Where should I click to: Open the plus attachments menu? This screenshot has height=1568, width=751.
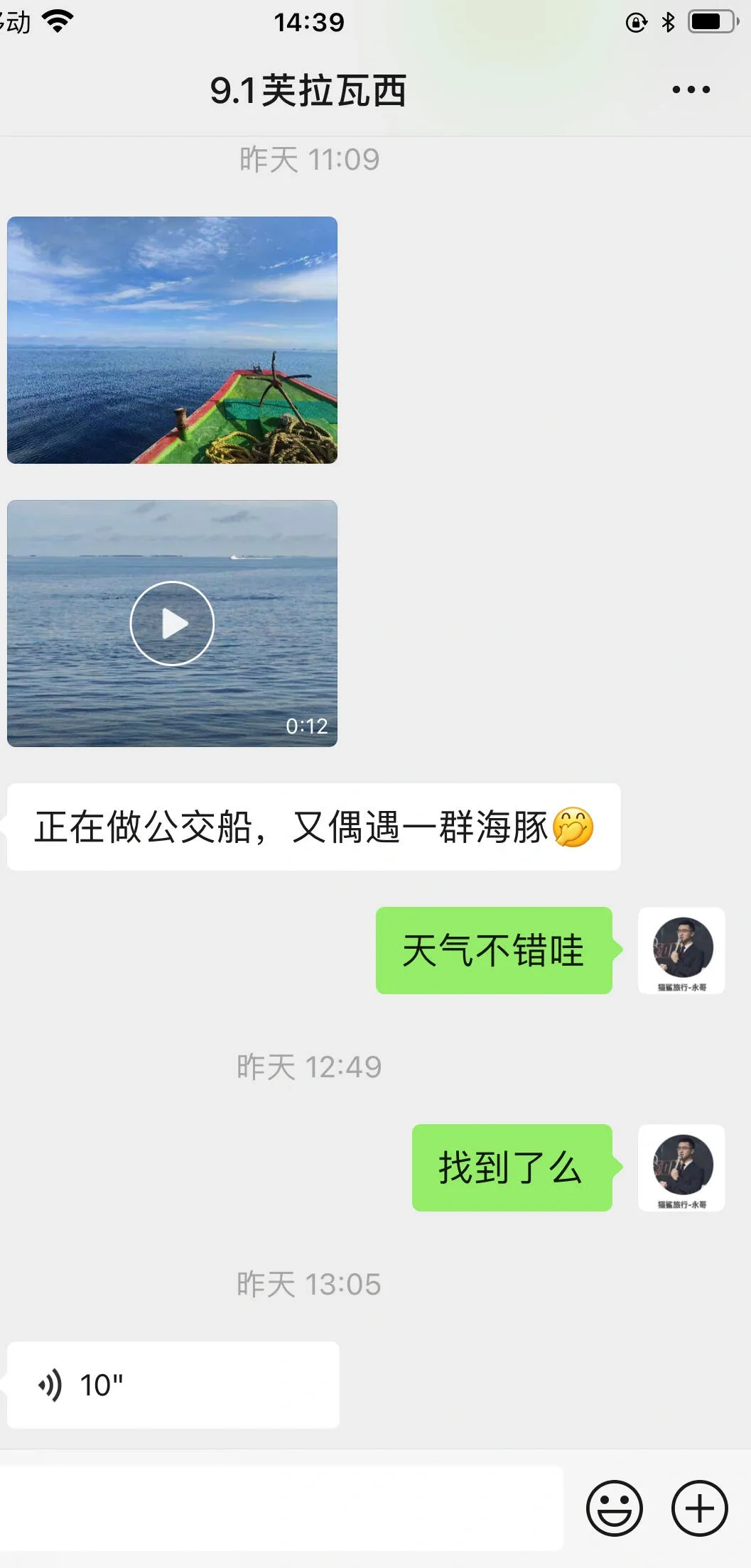699,1508
